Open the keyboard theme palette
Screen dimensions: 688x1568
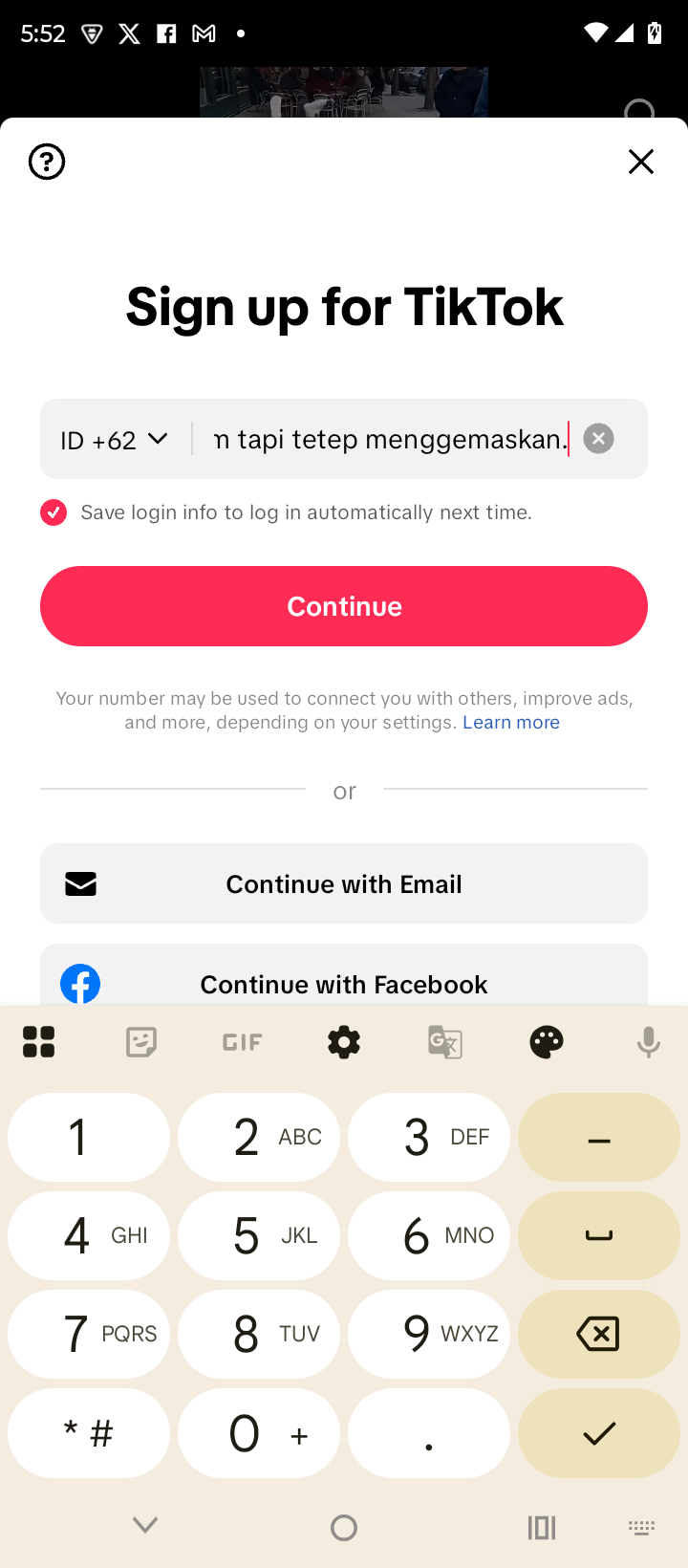click(x=547, y=1042)
